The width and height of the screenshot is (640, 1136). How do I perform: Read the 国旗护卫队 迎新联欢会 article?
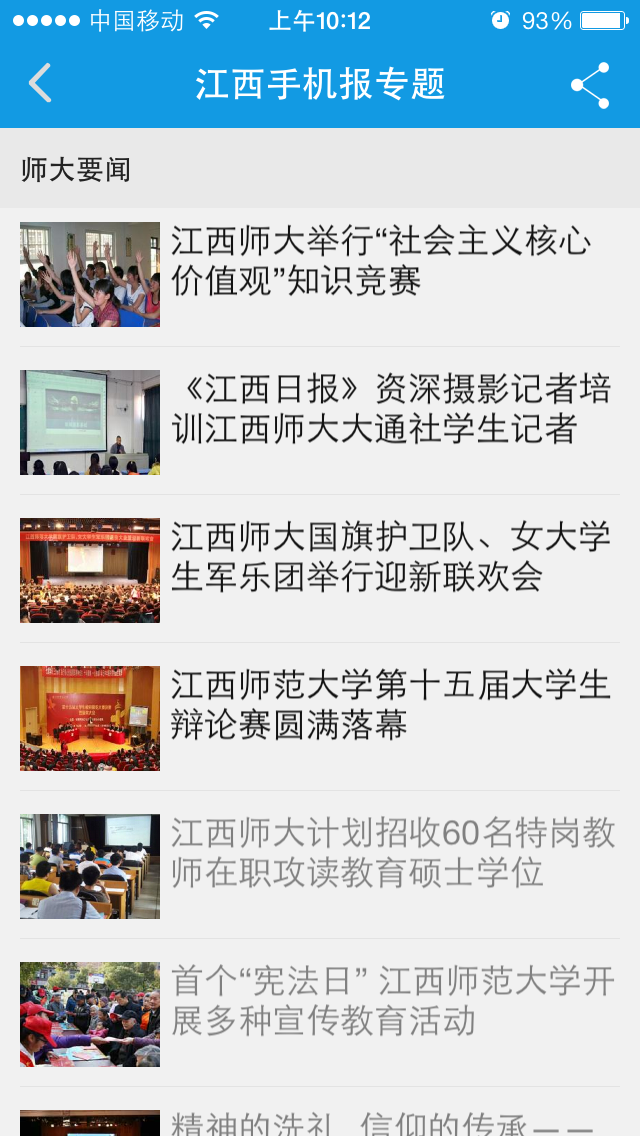click(x=320, y=569)
